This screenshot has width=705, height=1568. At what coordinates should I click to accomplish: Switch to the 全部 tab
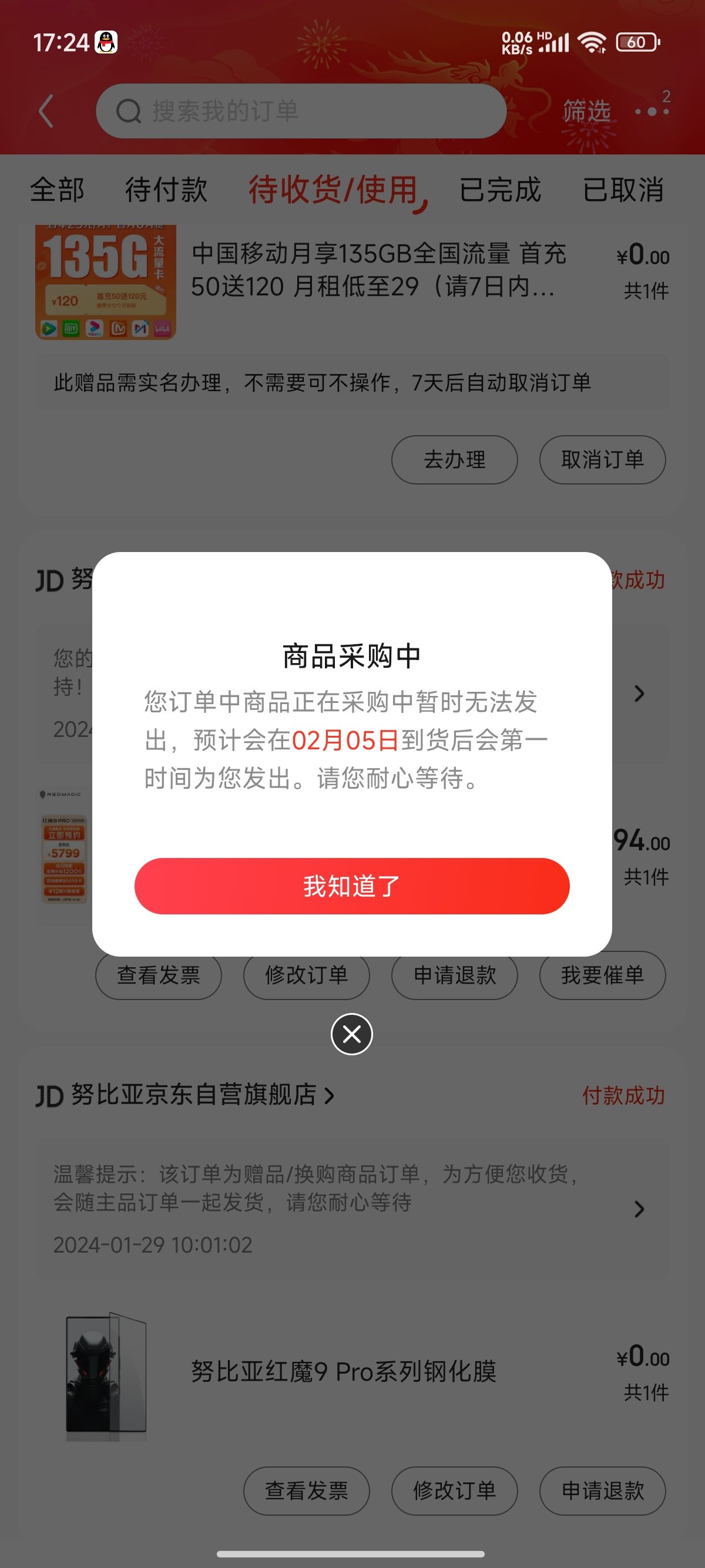57,189
